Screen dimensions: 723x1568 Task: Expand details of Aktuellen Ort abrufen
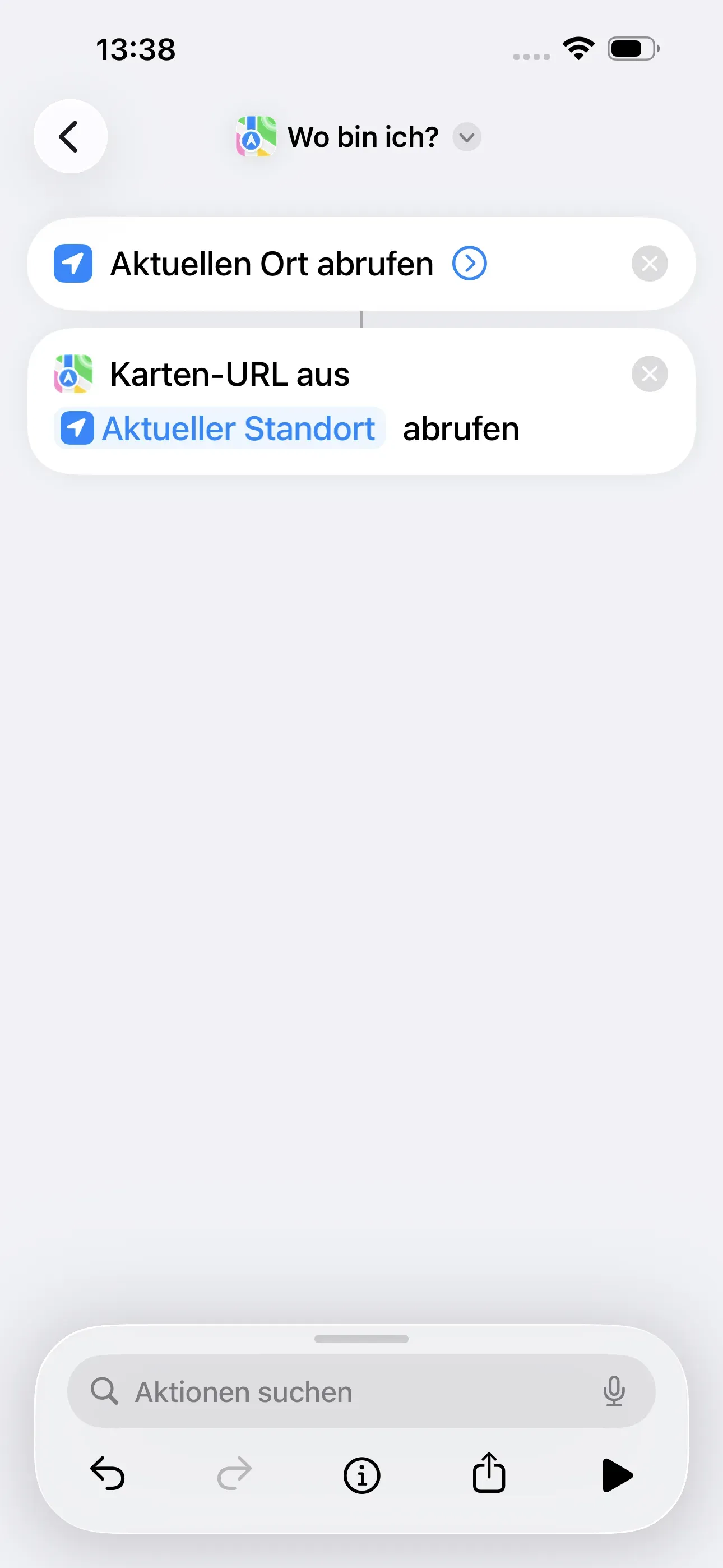click(470, 263)
